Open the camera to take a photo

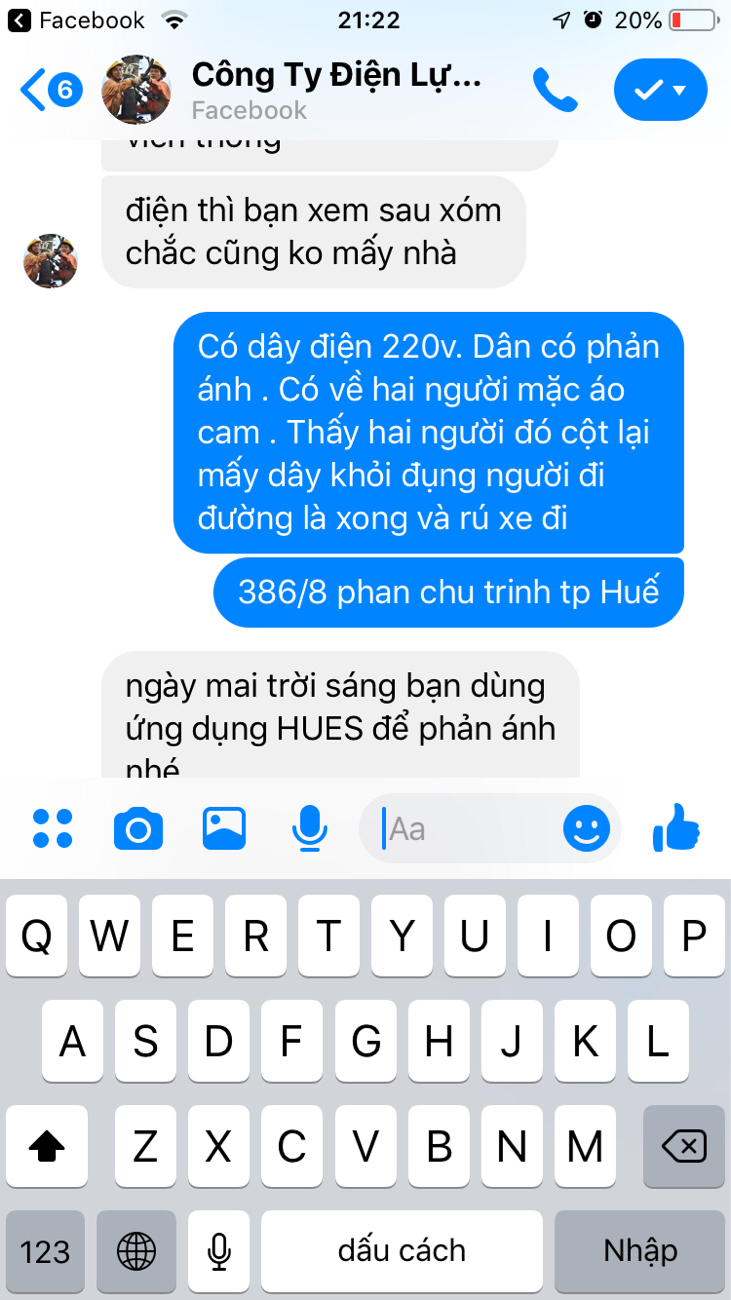(138, 828)
